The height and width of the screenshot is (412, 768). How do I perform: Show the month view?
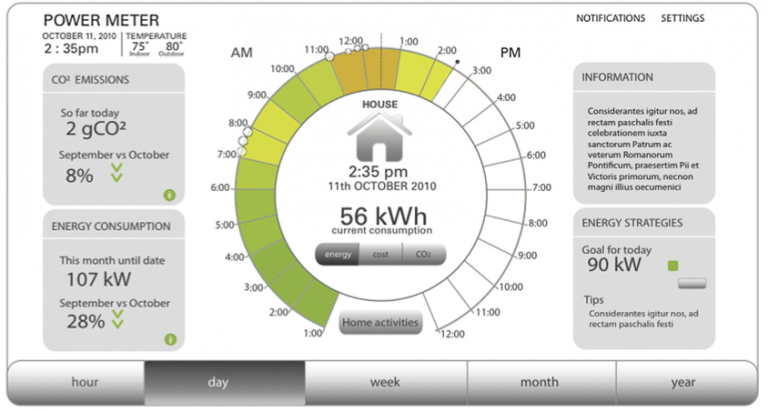pyautogui.click(x=539, y=382)
